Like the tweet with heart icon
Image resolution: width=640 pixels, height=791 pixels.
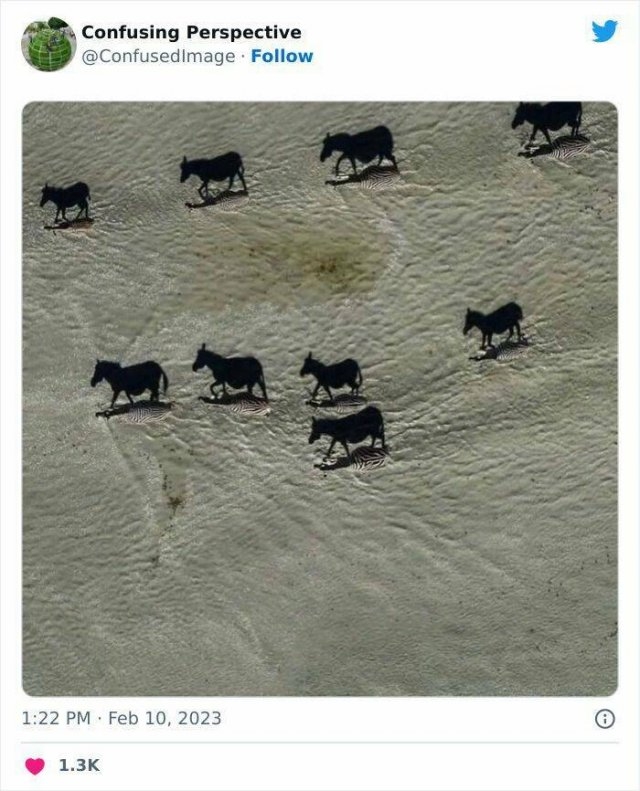35,766
